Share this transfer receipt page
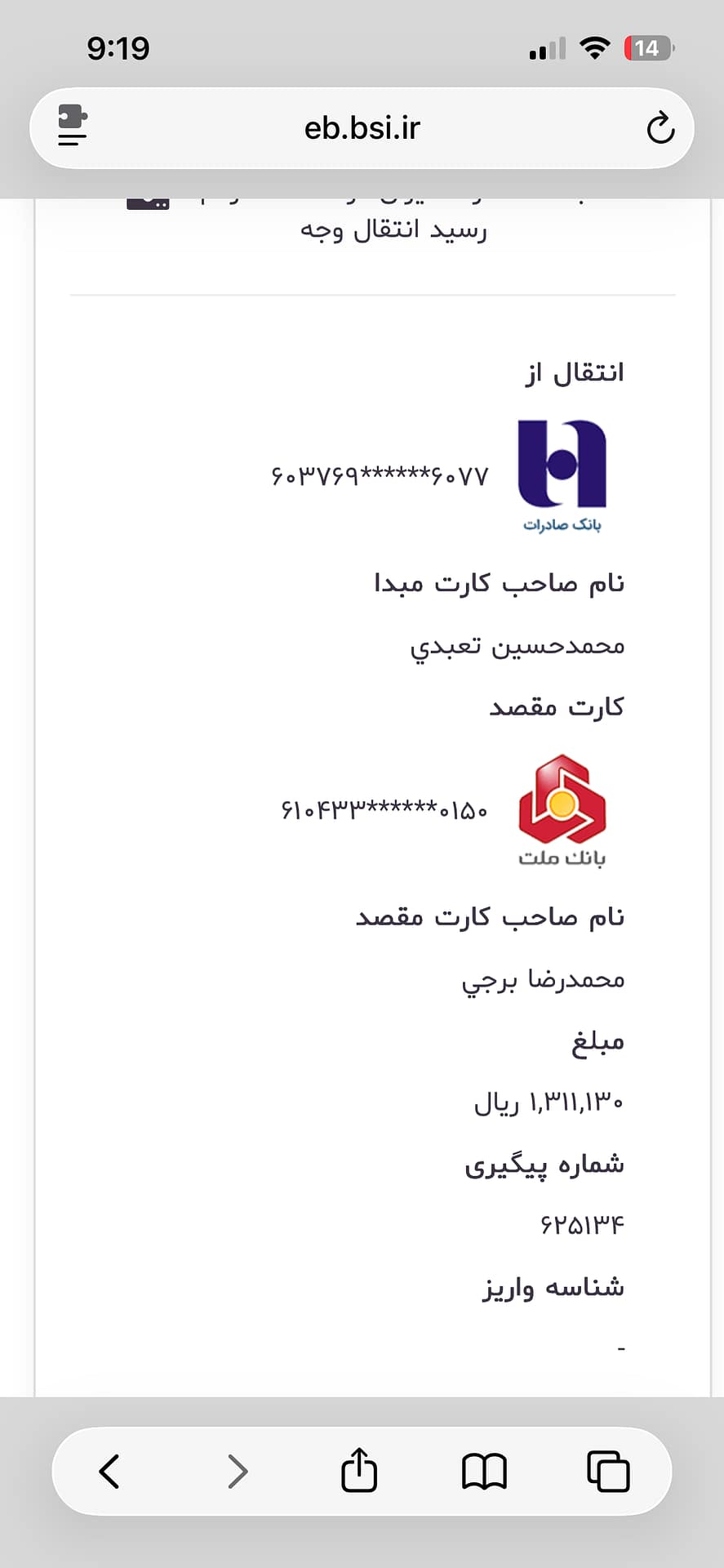This screenshot has height=1568, width=724. tap(358, 1469)
